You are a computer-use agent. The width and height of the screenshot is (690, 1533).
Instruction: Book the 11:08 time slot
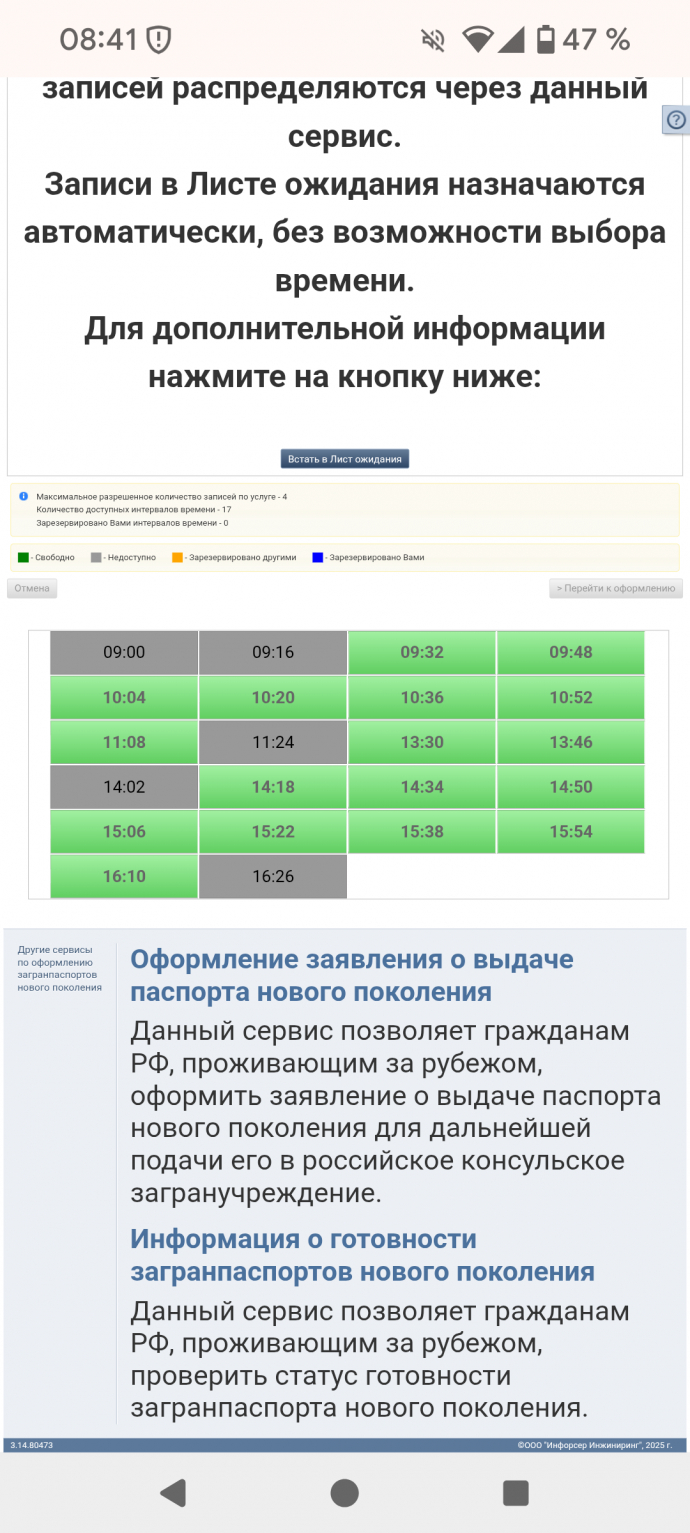[124, 742]
